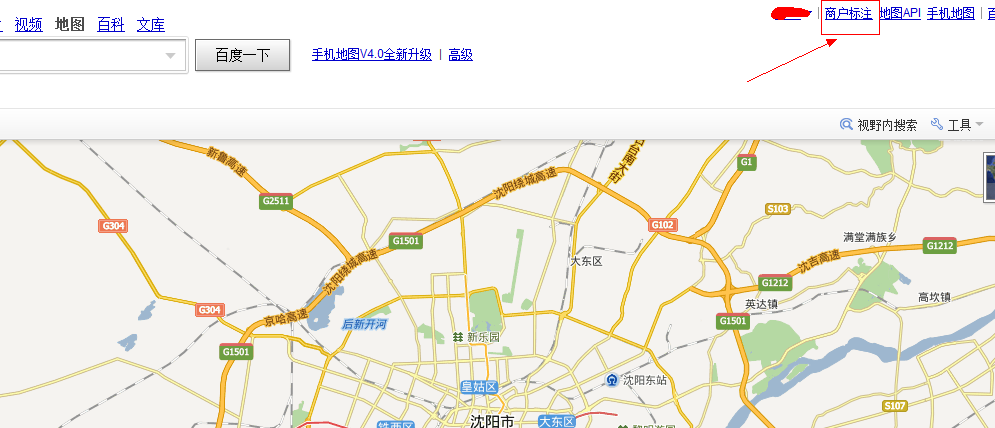Expand the 工具 tools menu
The height and width of the screenshot is (428, 995).
pyautogui.click(x=958, y=125)
